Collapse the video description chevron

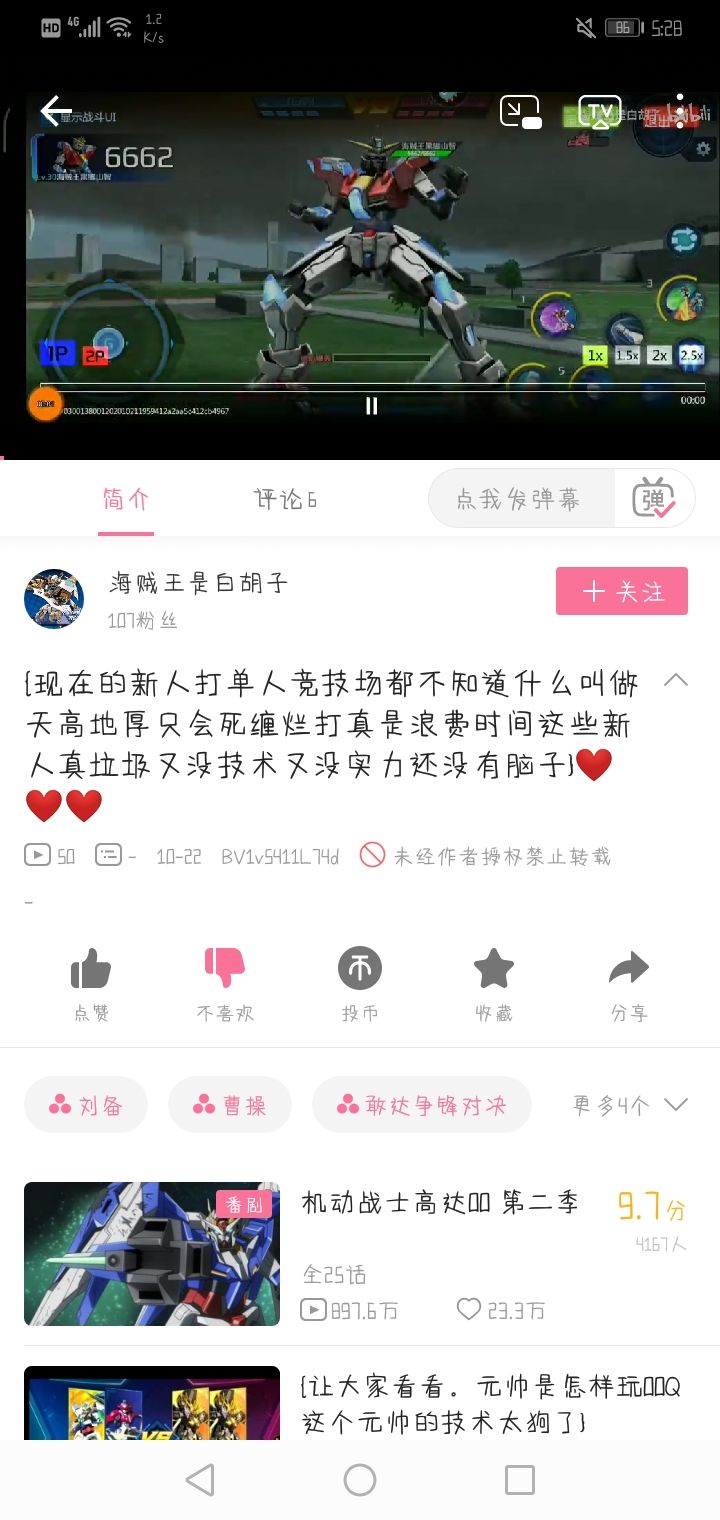coord(676,681)
